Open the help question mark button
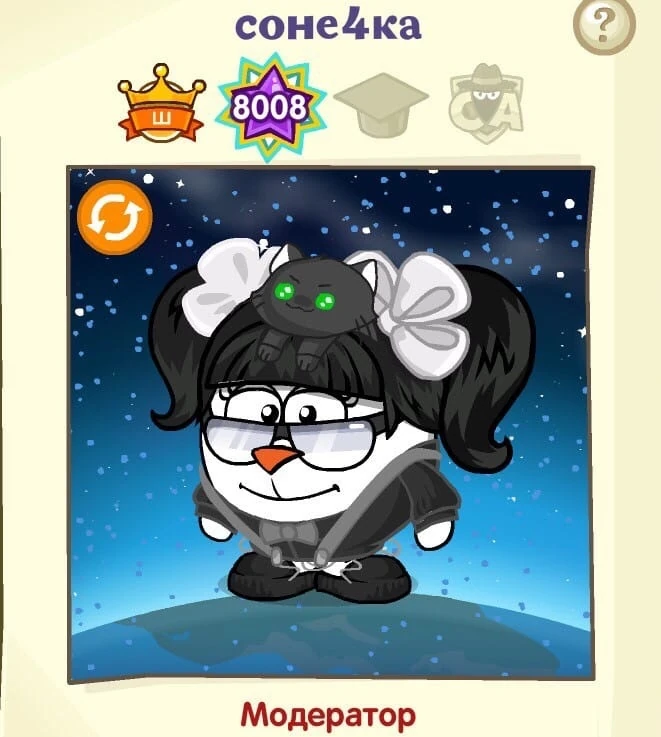 [x=604, y=24]
